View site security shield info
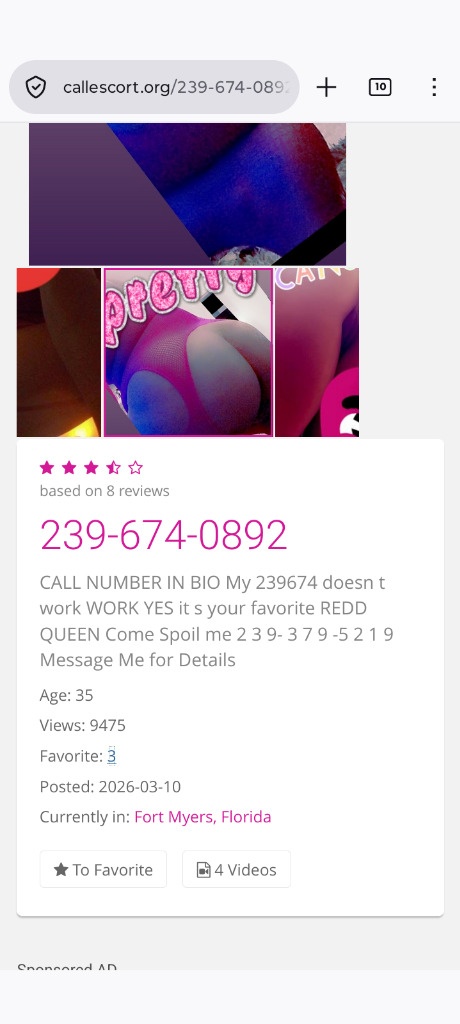Image resolution: width=460 pixels, height=1024 pixels. [35, 87]
